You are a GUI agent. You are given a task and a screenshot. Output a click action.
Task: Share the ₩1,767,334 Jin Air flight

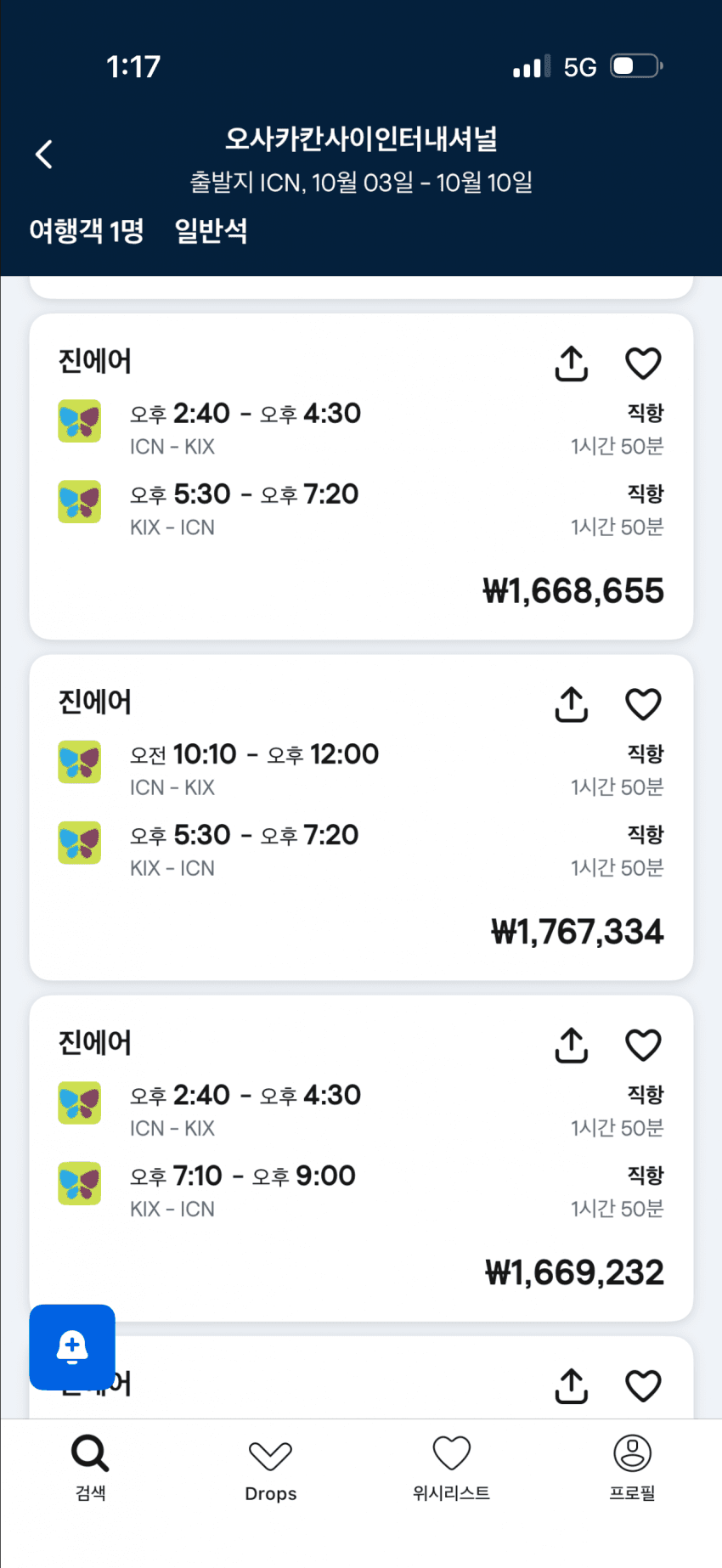coord(572,704)
